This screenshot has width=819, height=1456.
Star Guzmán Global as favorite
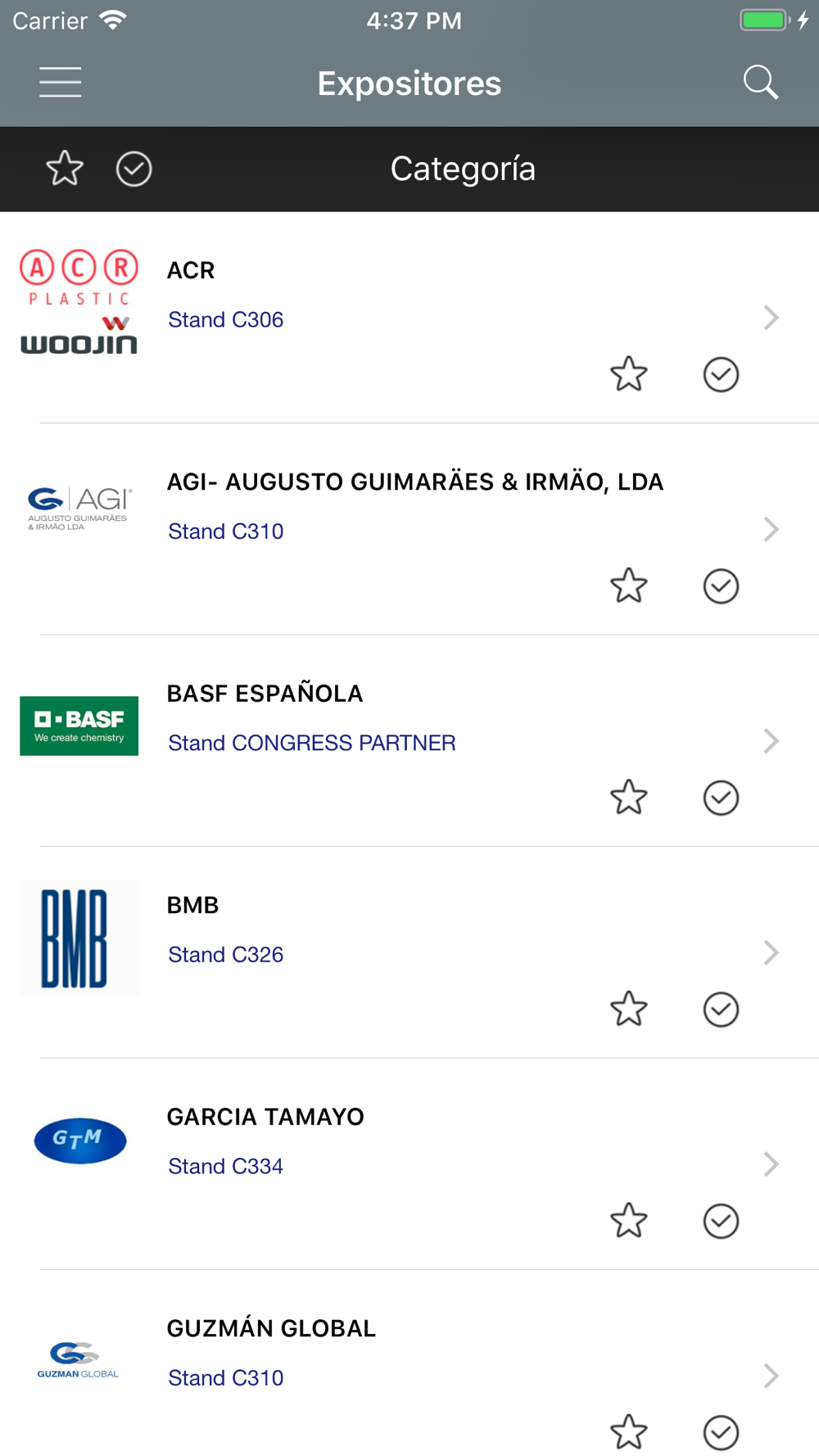pyautogui.click(x=629, y=1432)
